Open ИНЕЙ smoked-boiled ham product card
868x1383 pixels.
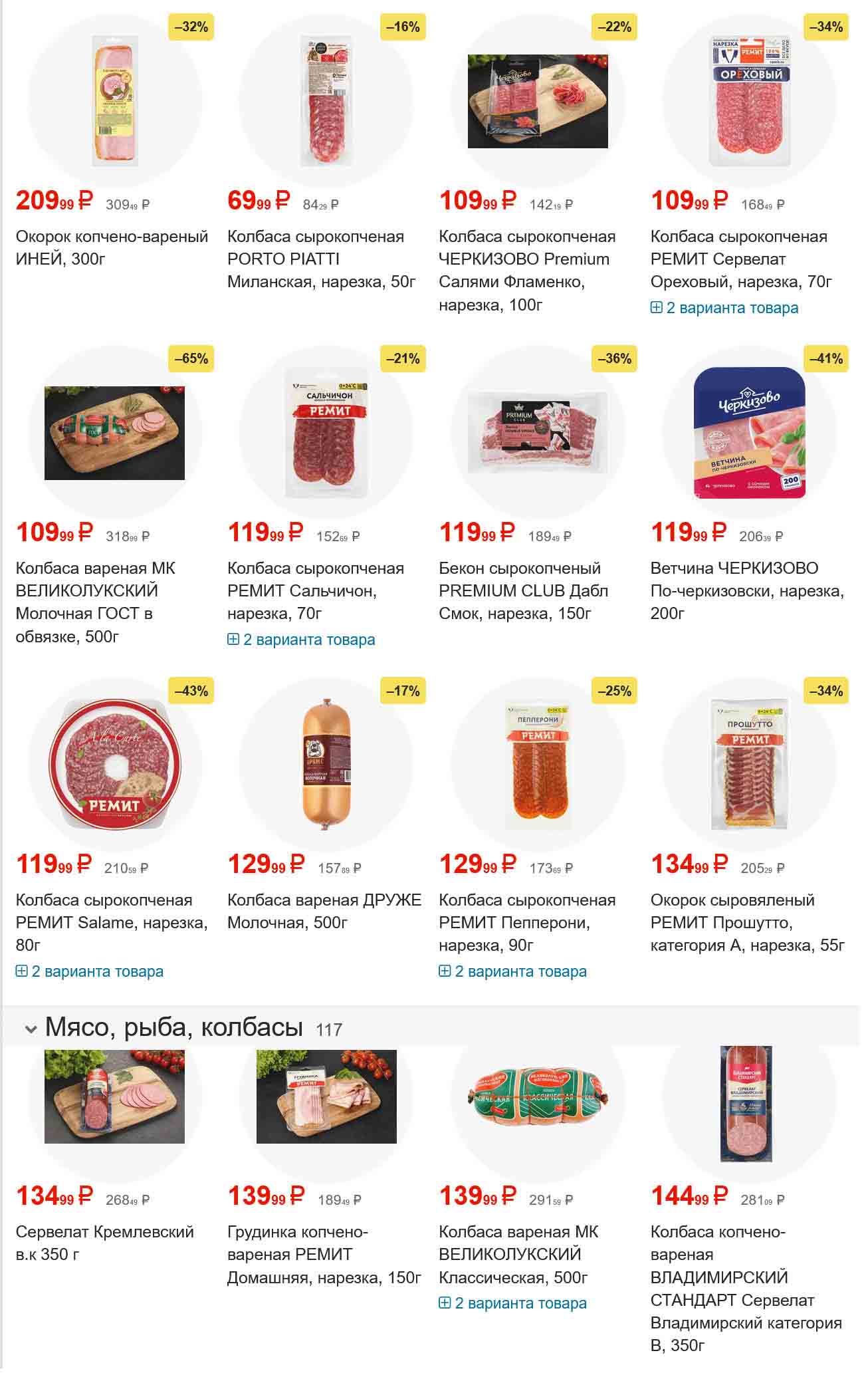click(112, 247)
